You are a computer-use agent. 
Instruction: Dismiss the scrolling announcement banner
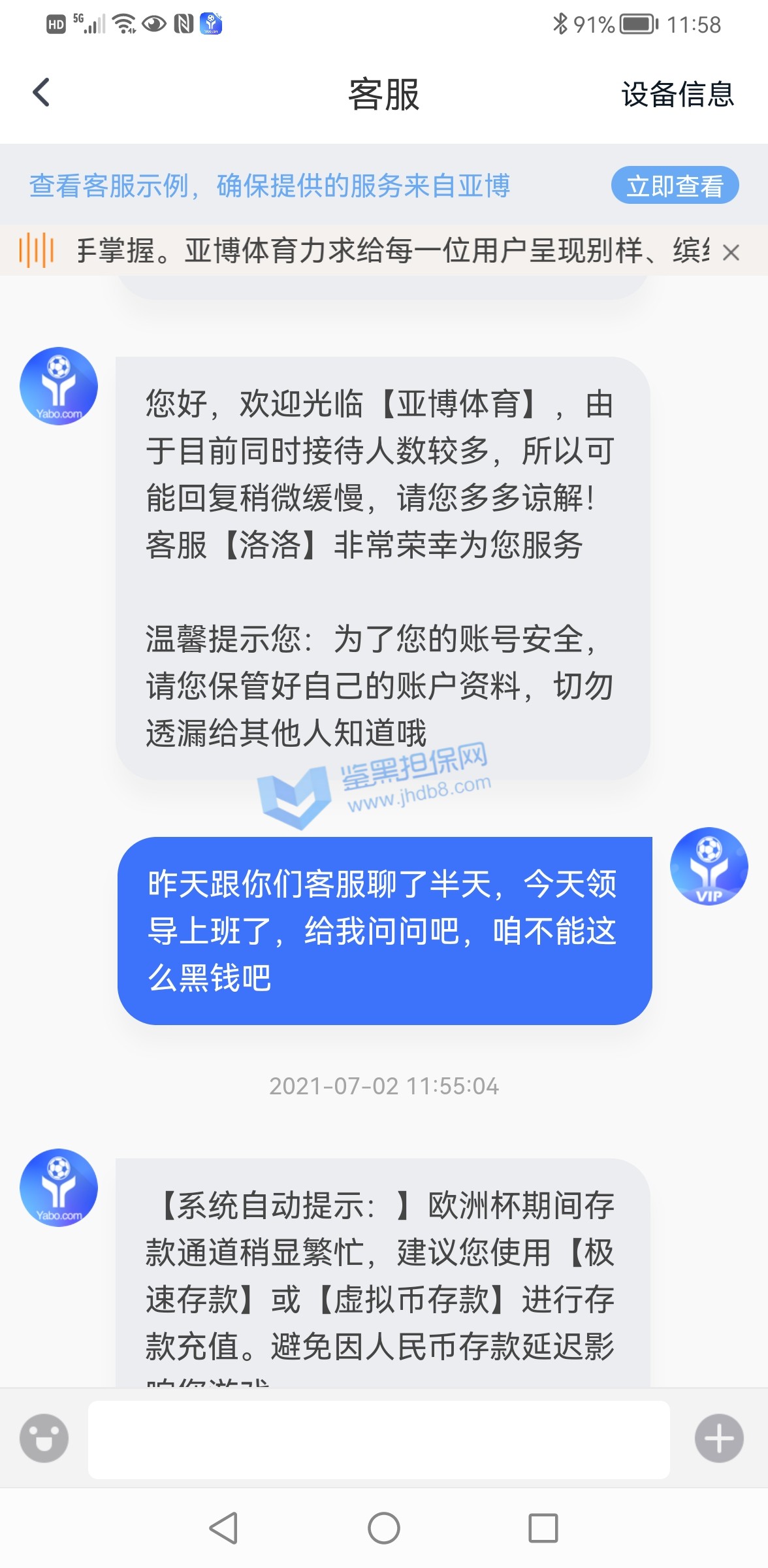click(x=731, y=252)
